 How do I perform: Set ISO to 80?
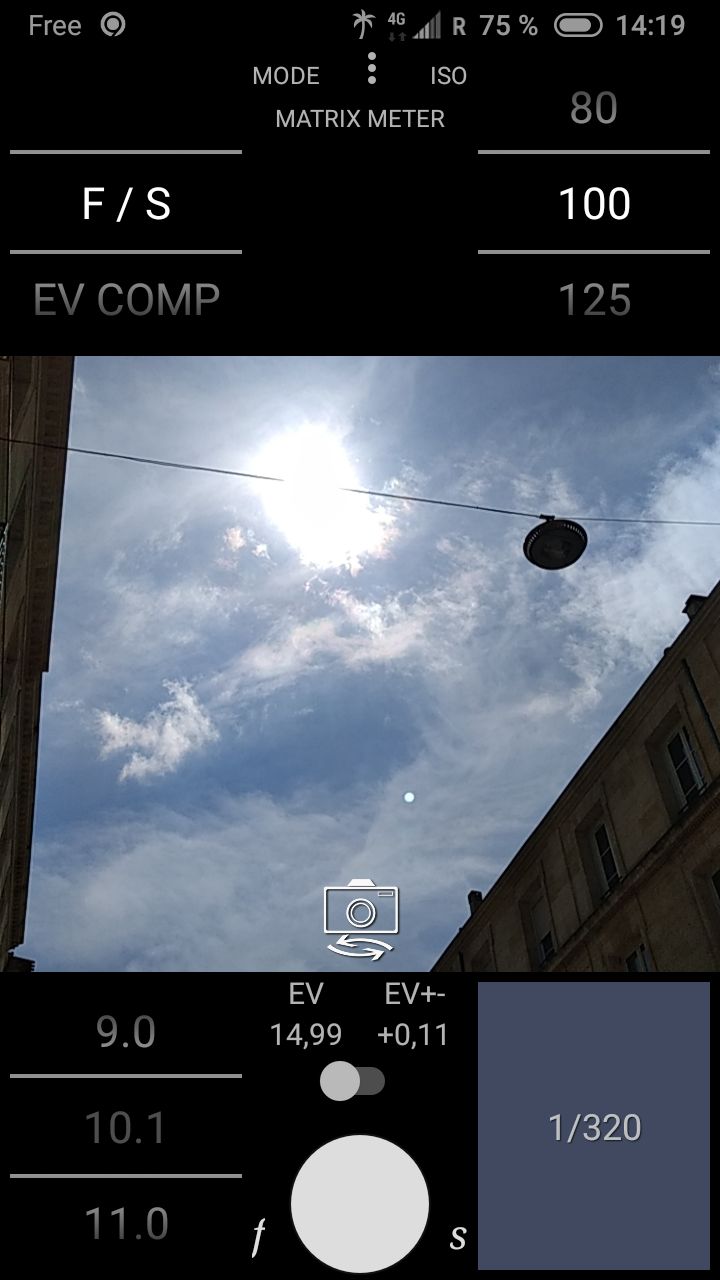[x=594, y=108]
